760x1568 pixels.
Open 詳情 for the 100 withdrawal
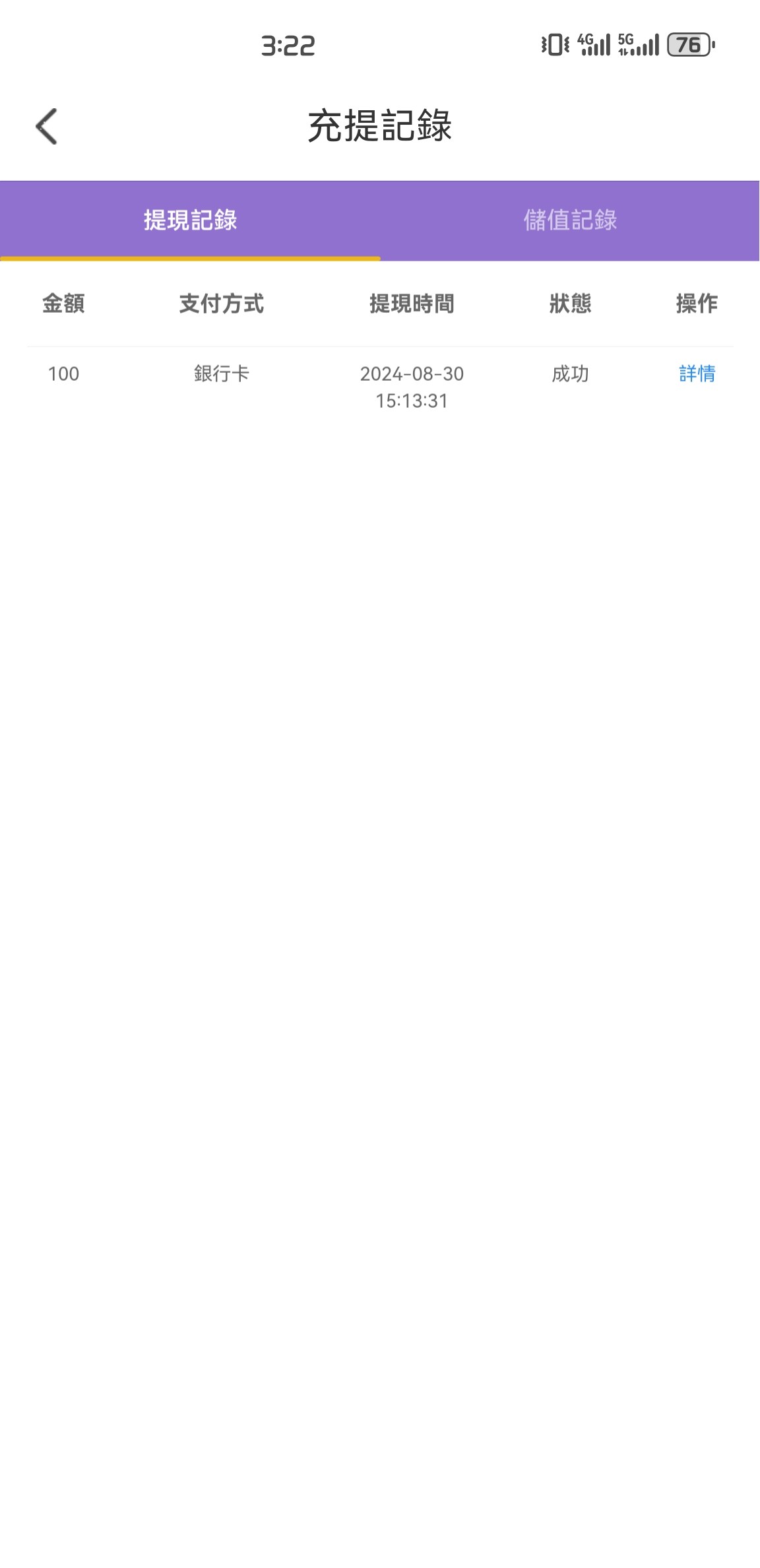697,374
